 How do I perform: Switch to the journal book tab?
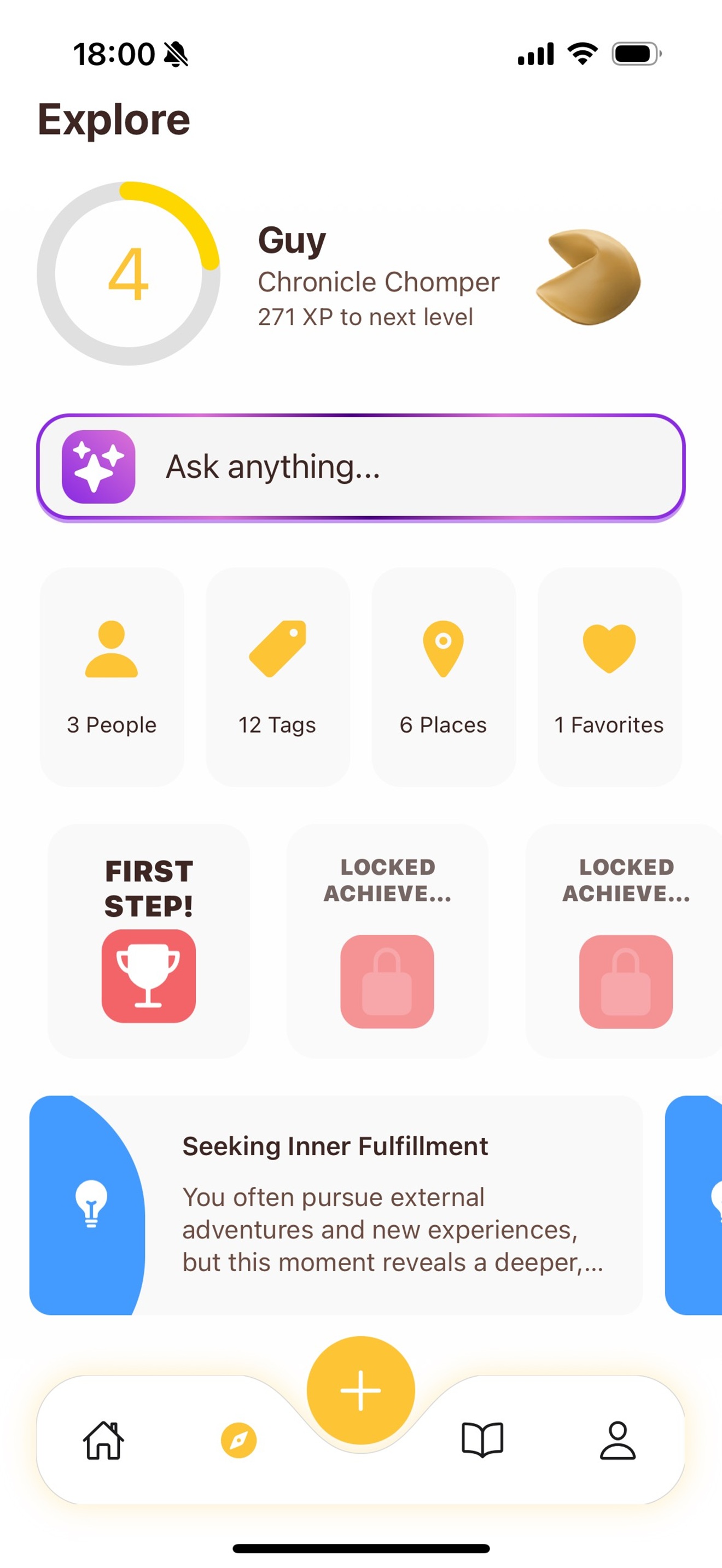pos(482,1440)
